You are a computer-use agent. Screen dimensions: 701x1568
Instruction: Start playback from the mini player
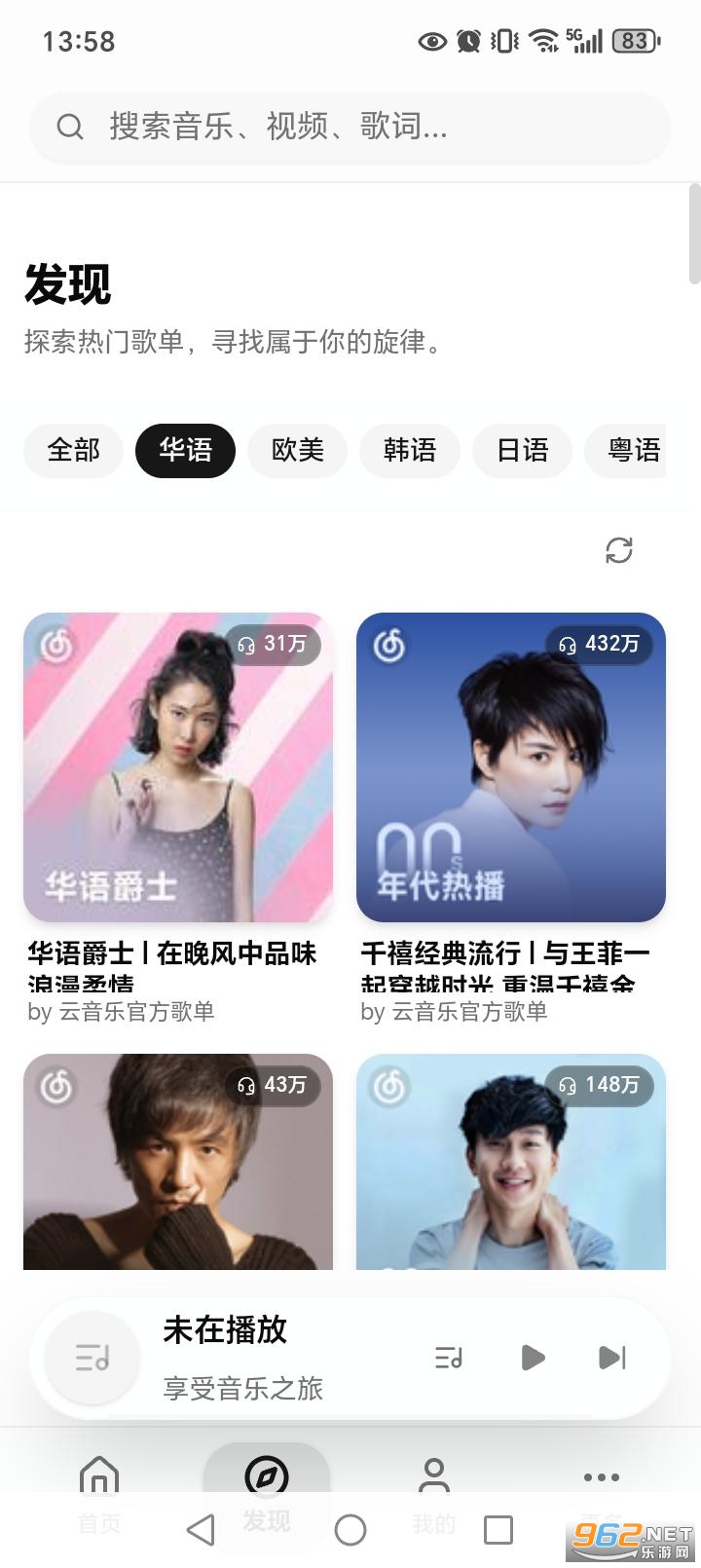coord(532,1358)
